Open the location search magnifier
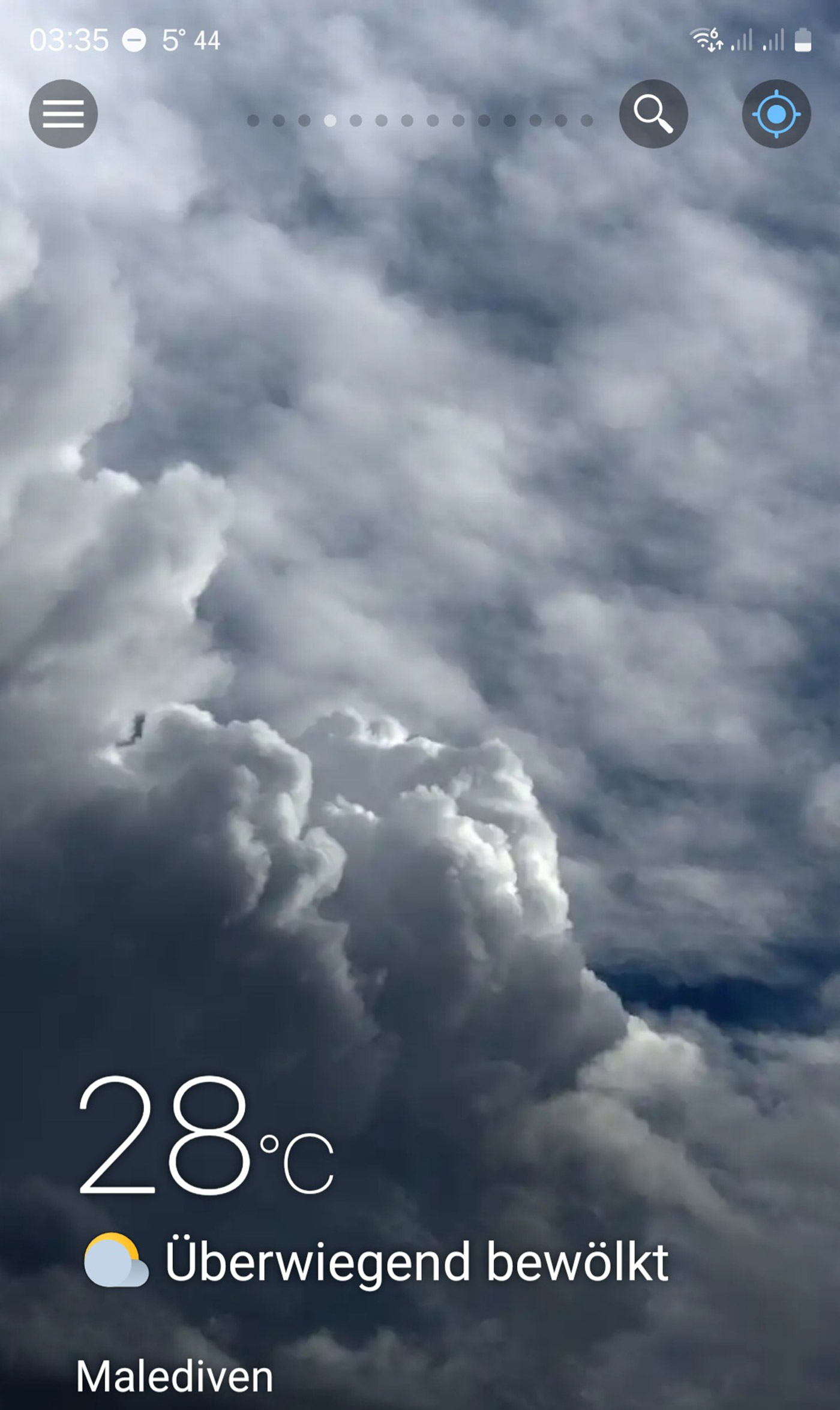 tap(653, 114)
